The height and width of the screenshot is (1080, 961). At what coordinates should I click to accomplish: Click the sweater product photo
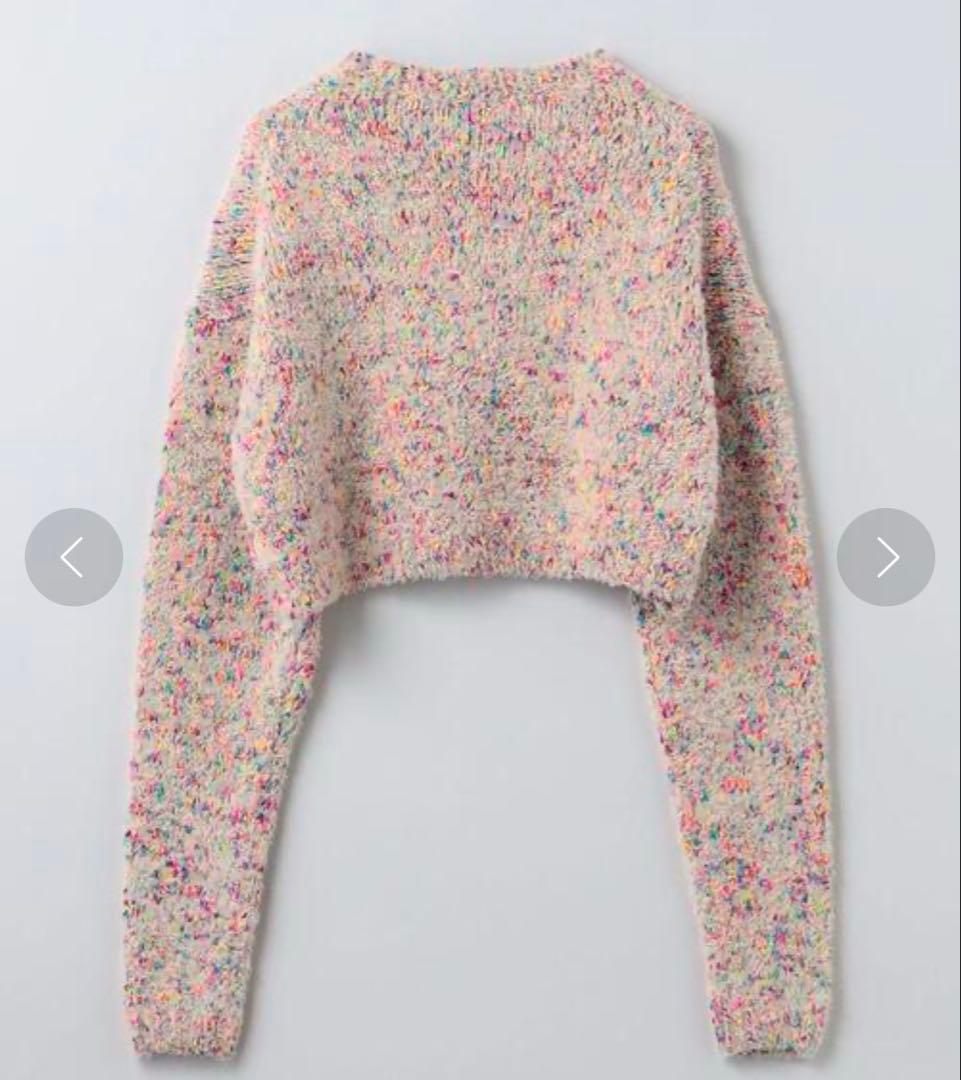[480, 350]
